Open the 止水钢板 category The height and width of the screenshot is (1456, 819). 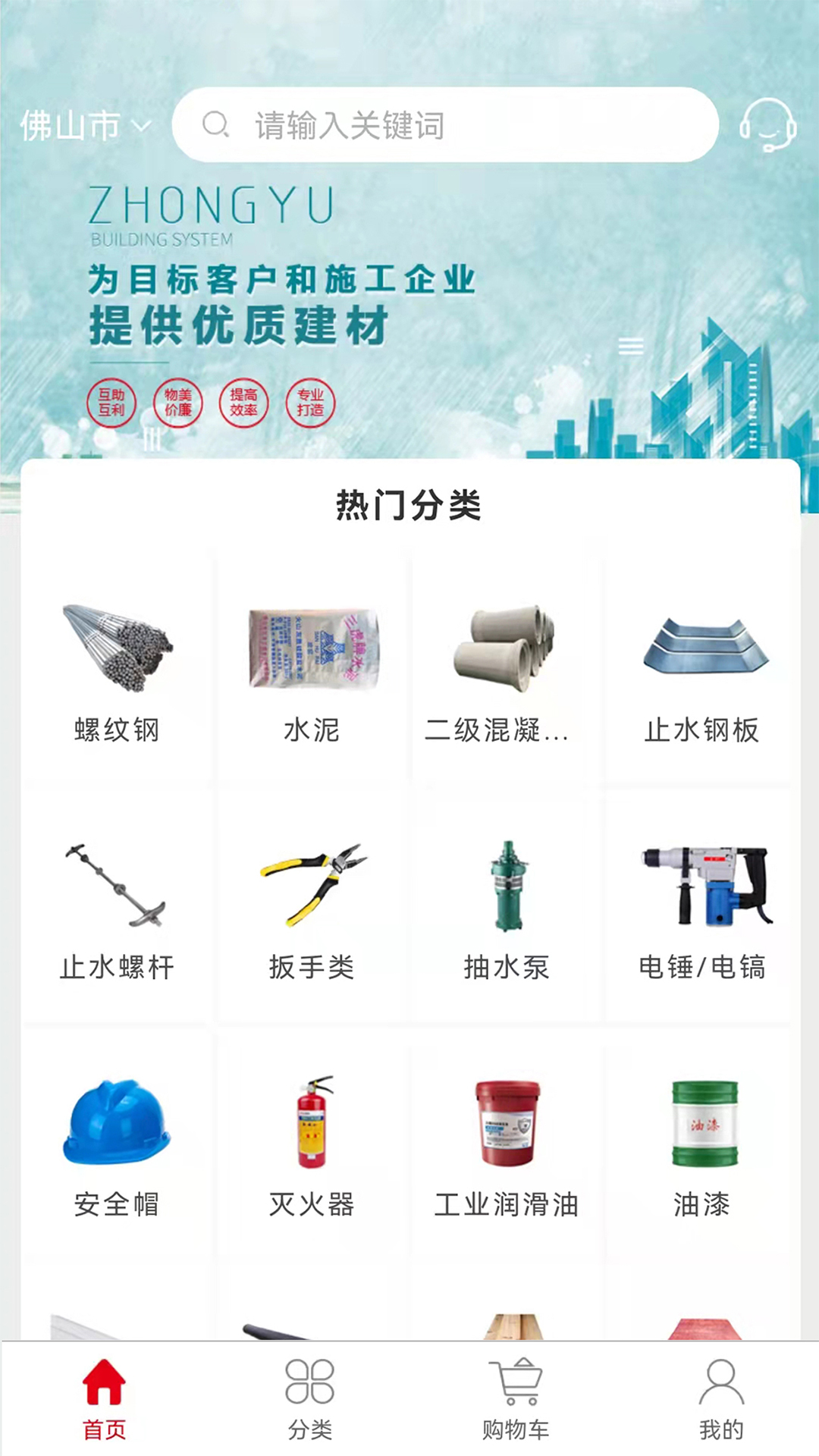(x=701, y=668)
